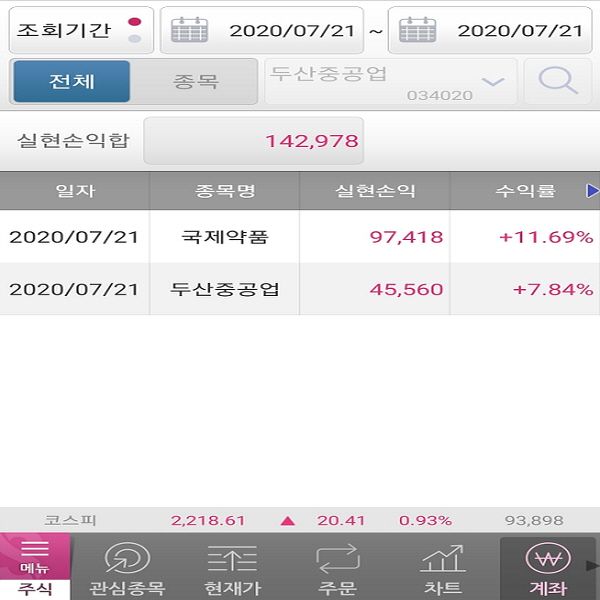Open the 주문 tab

tap(337, 569)
